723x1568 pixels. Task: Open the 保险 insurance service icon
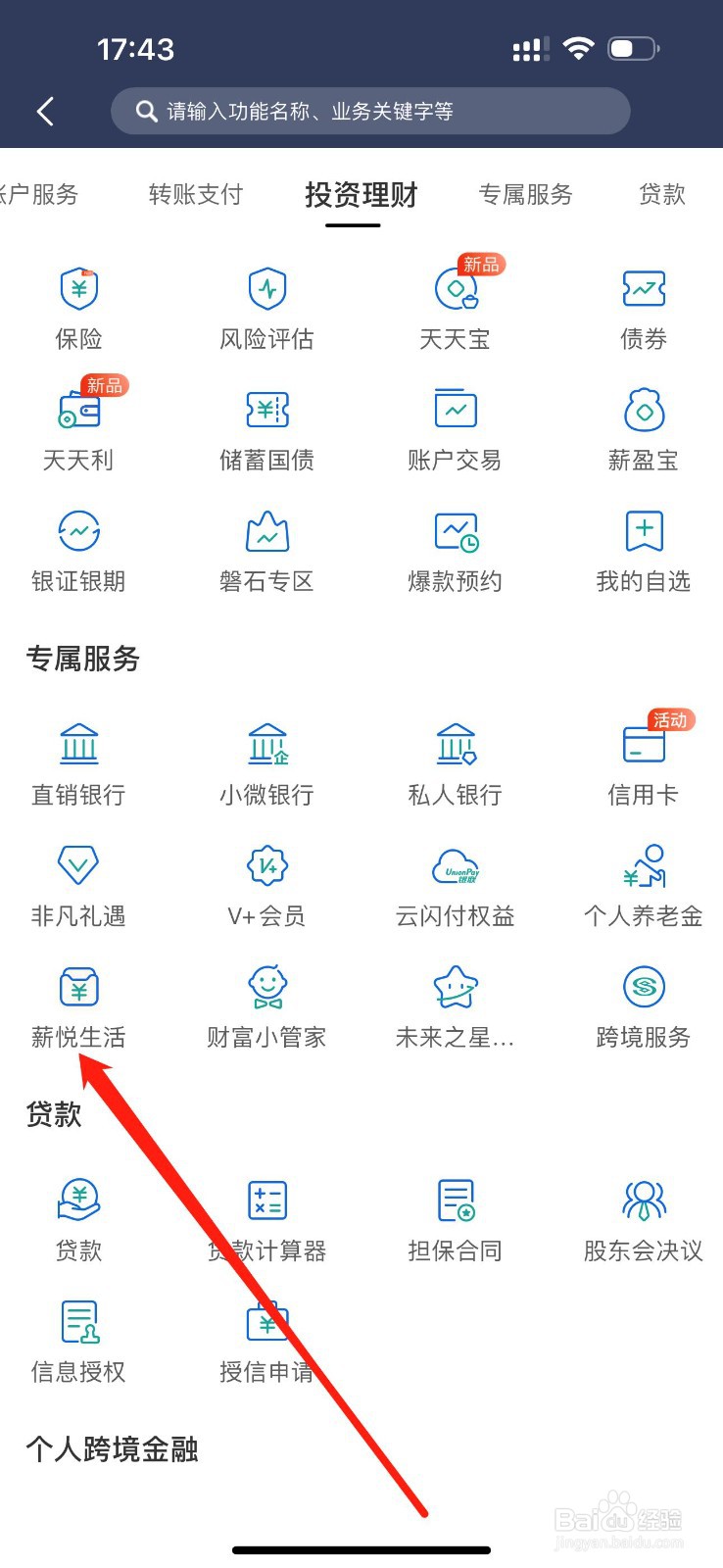point(78,304)
